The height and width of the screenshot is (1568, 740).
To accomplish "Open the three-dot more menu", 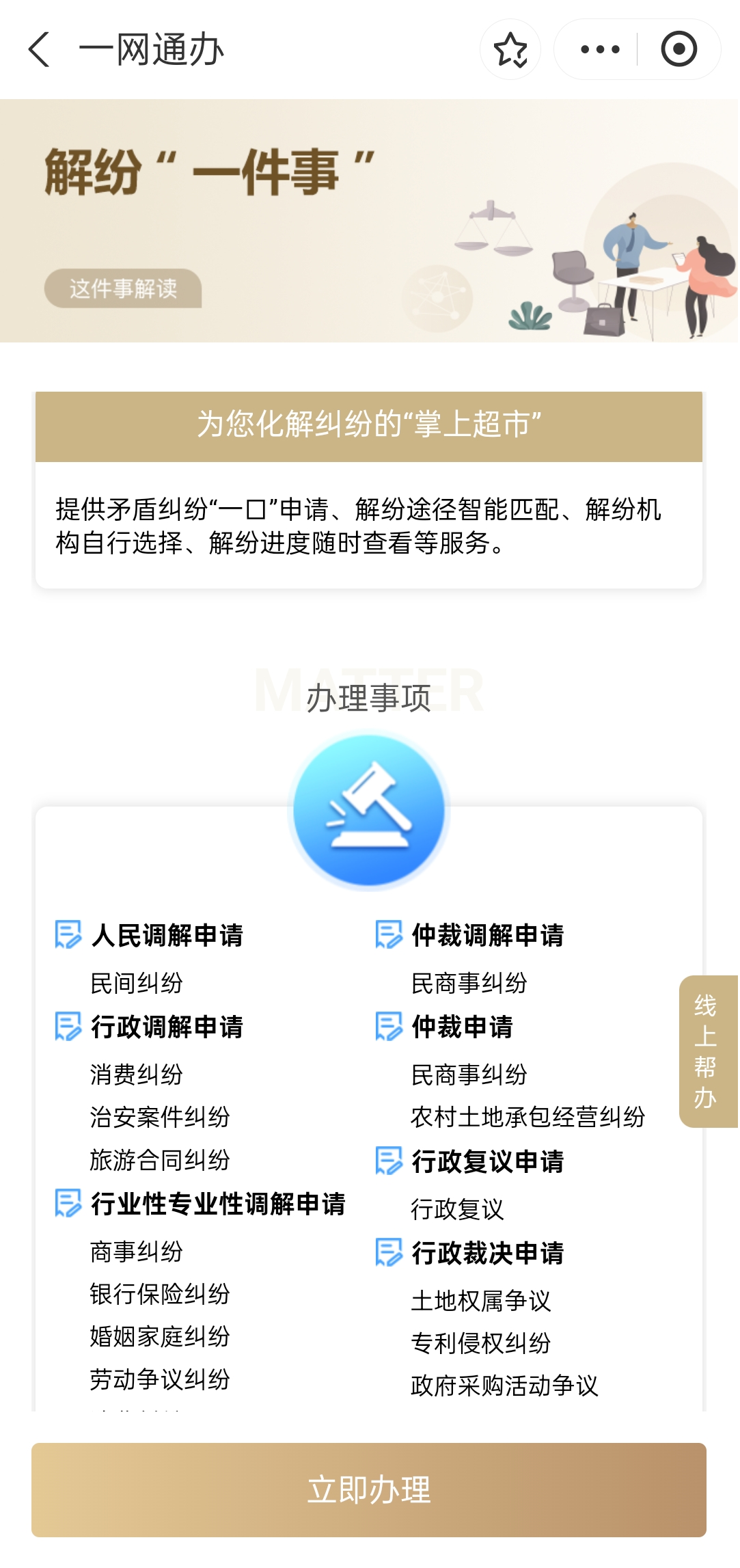I will [599, 50].
